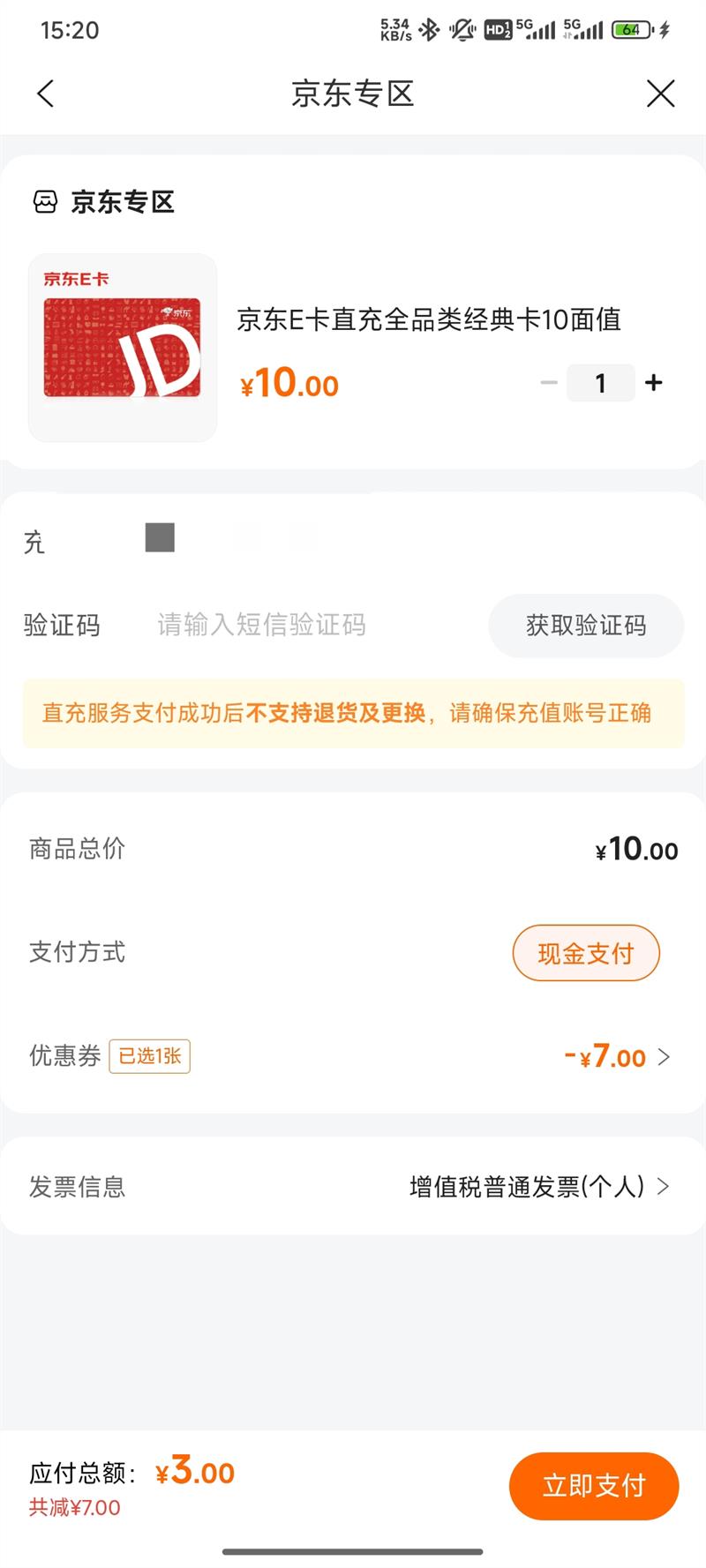Tap the 获取验证码 send code button
Viewport: 706px width, 1568px height.
pos(586,625)
